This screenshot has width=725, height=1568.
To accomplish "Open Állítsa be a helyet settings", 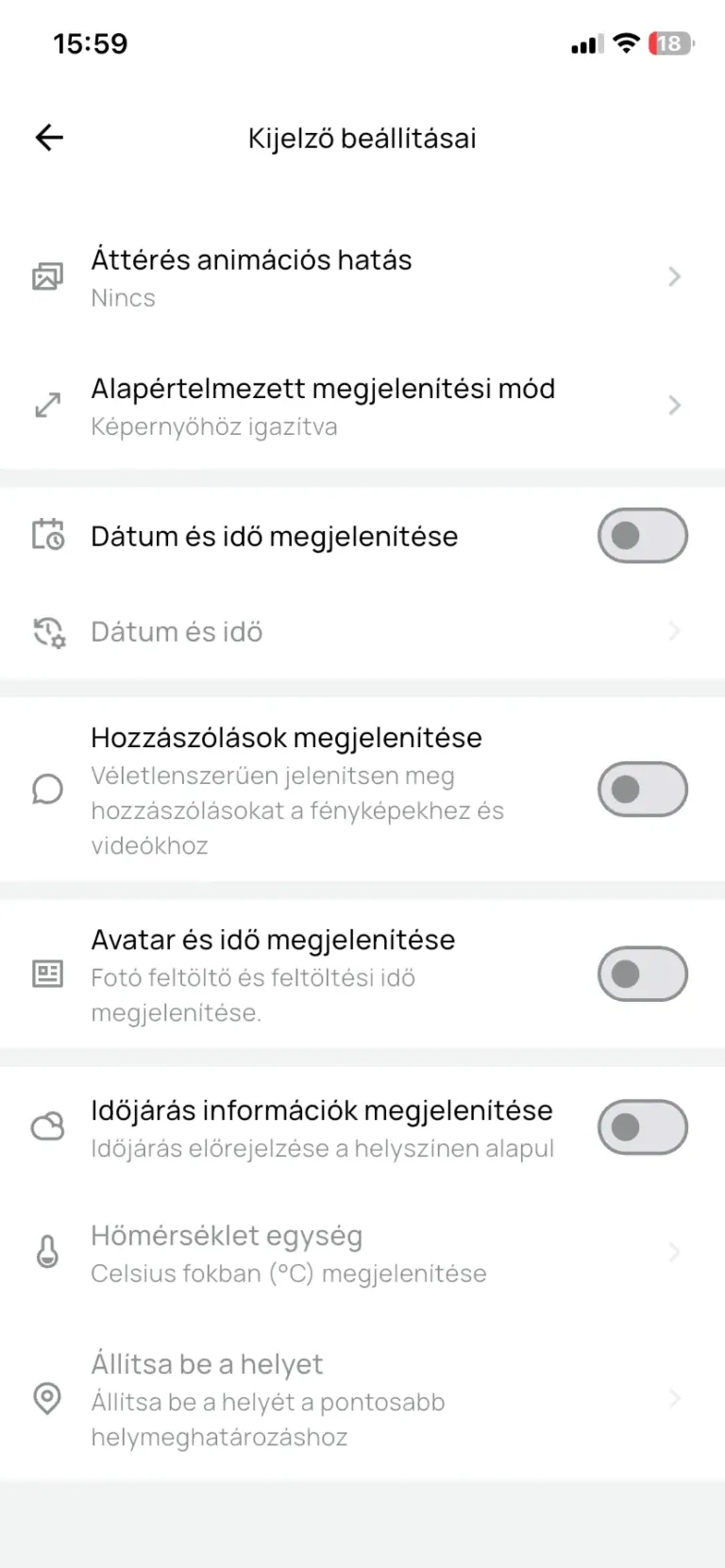I will click(674, 1399).
